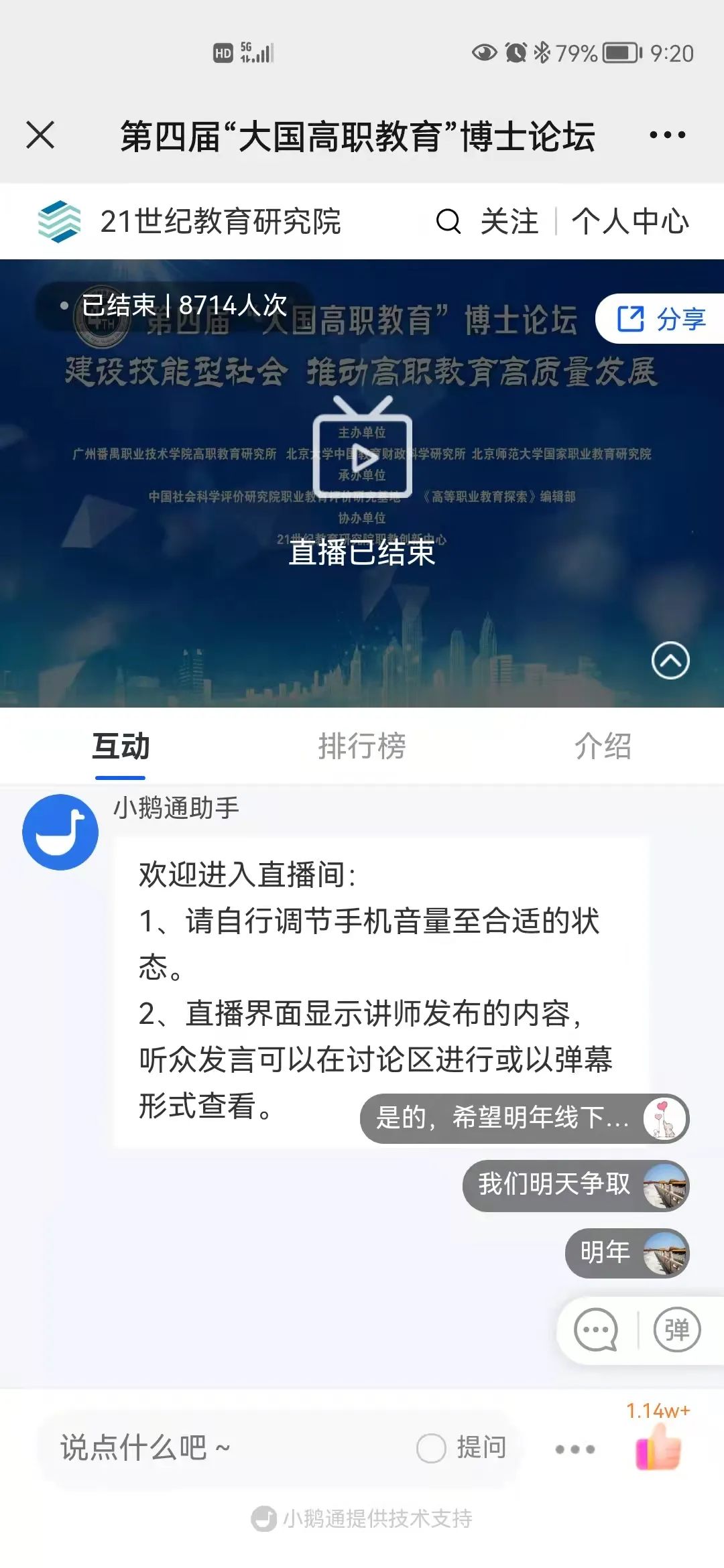This screenshot has width=724, height=1568.
Task: Share the livestream with 分享 button
Action: (661, 318)
